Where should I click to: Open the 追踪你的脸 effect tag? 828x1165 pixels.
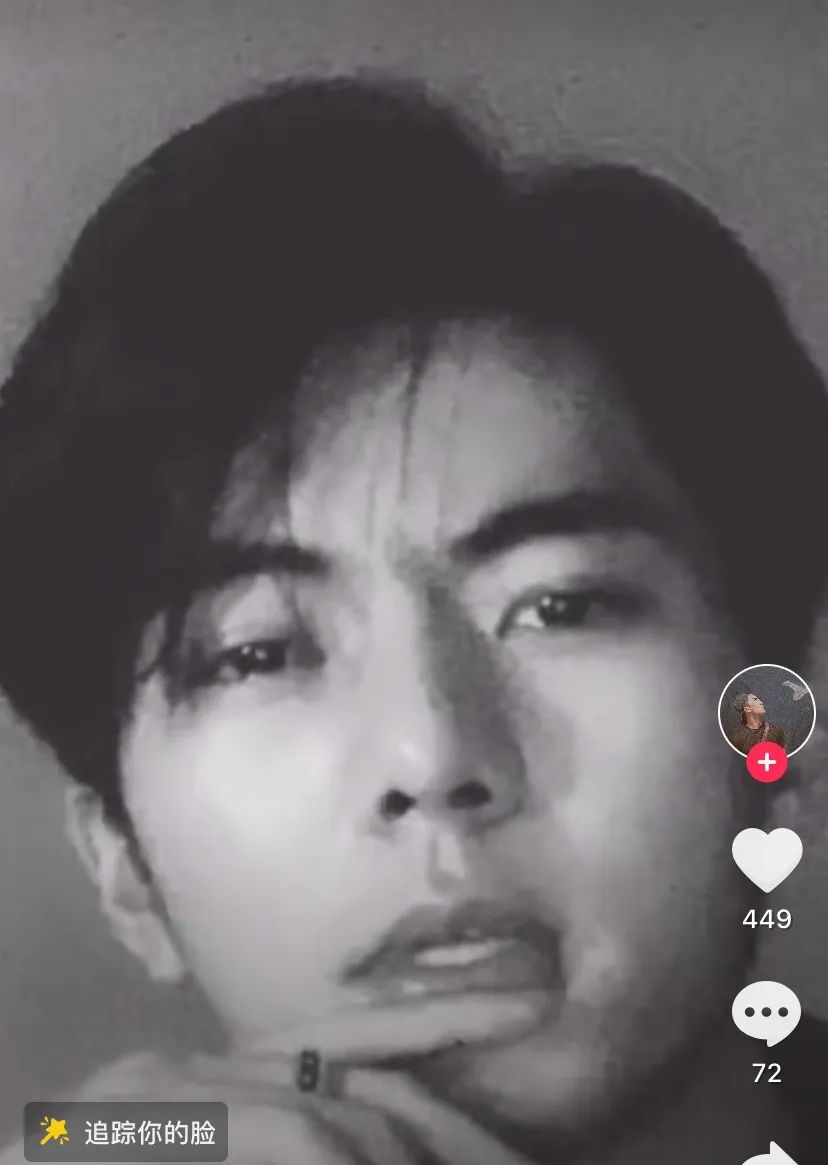pos(126,1132)
